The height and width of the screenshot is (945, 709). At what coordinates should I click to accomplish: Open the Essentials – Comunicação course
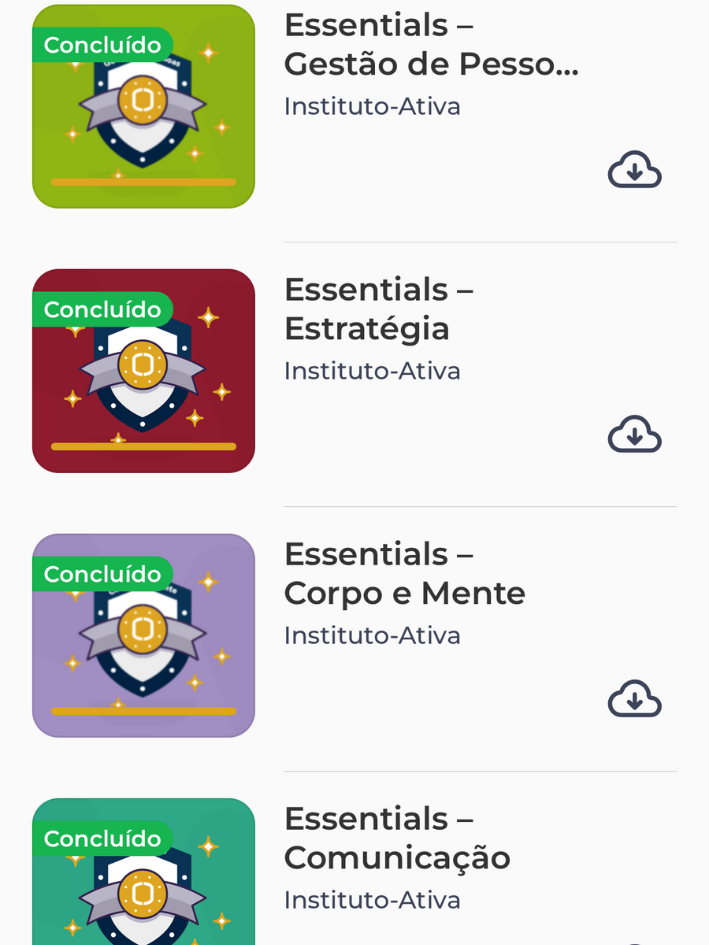397,838
